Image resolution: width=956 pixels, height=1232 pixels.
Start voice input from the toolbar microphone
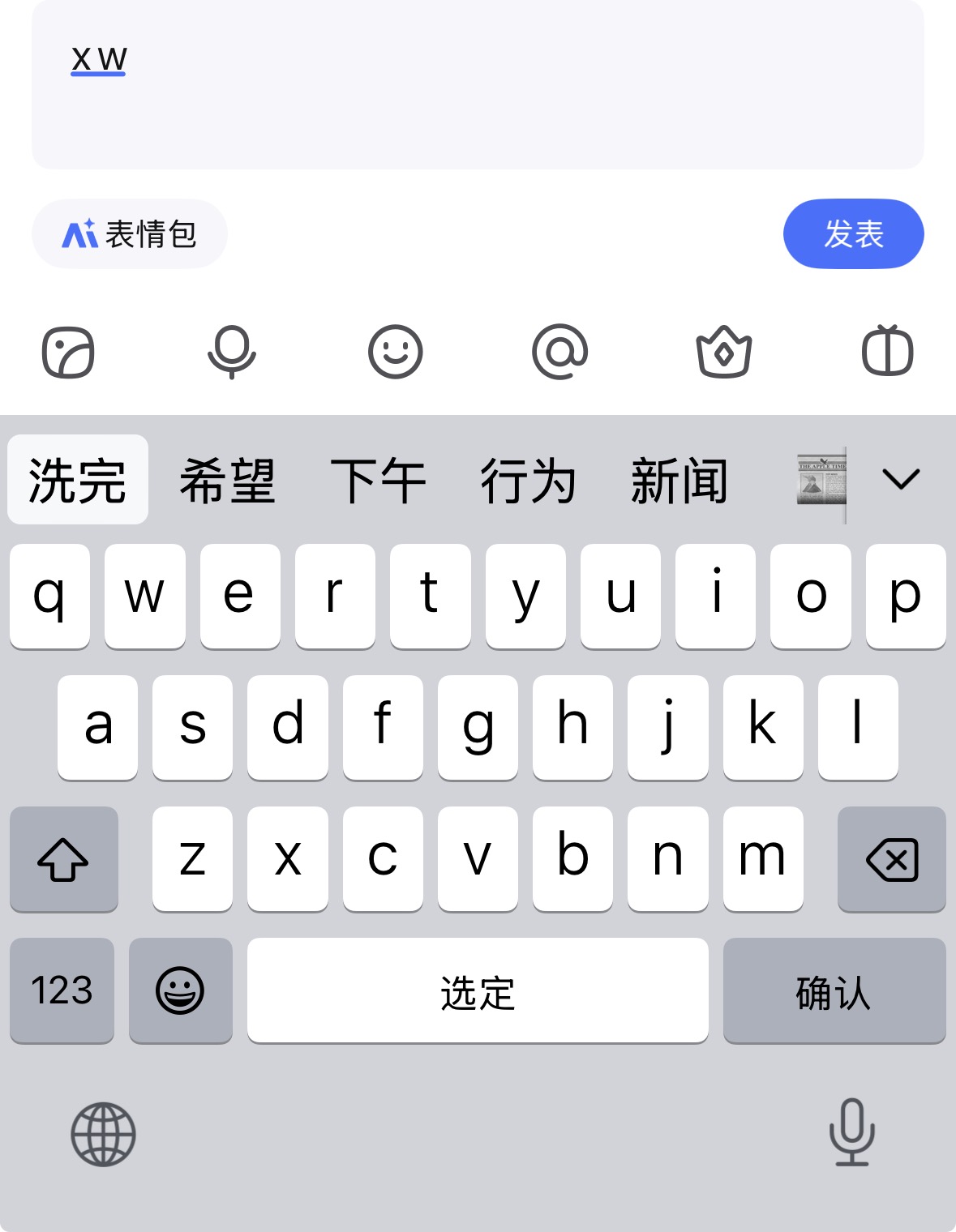(232, 353)
